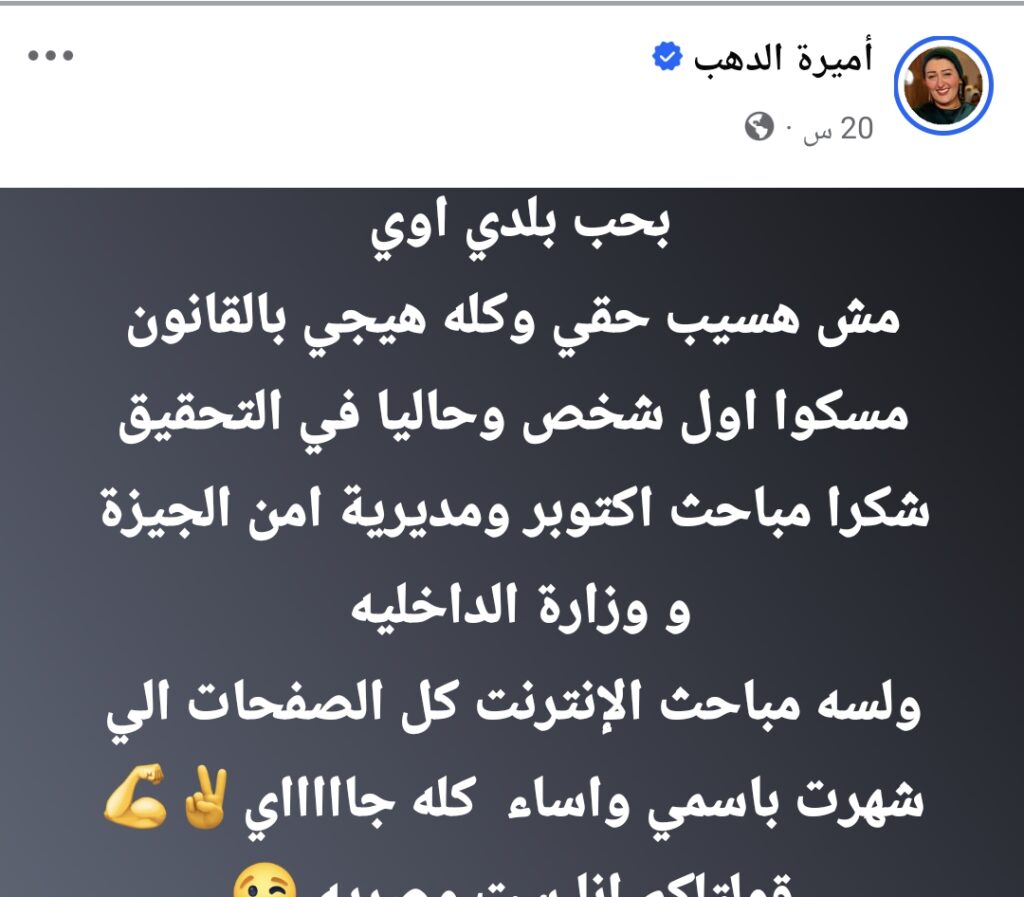Open أميرة الدهب profile picture

pos(943,86)
